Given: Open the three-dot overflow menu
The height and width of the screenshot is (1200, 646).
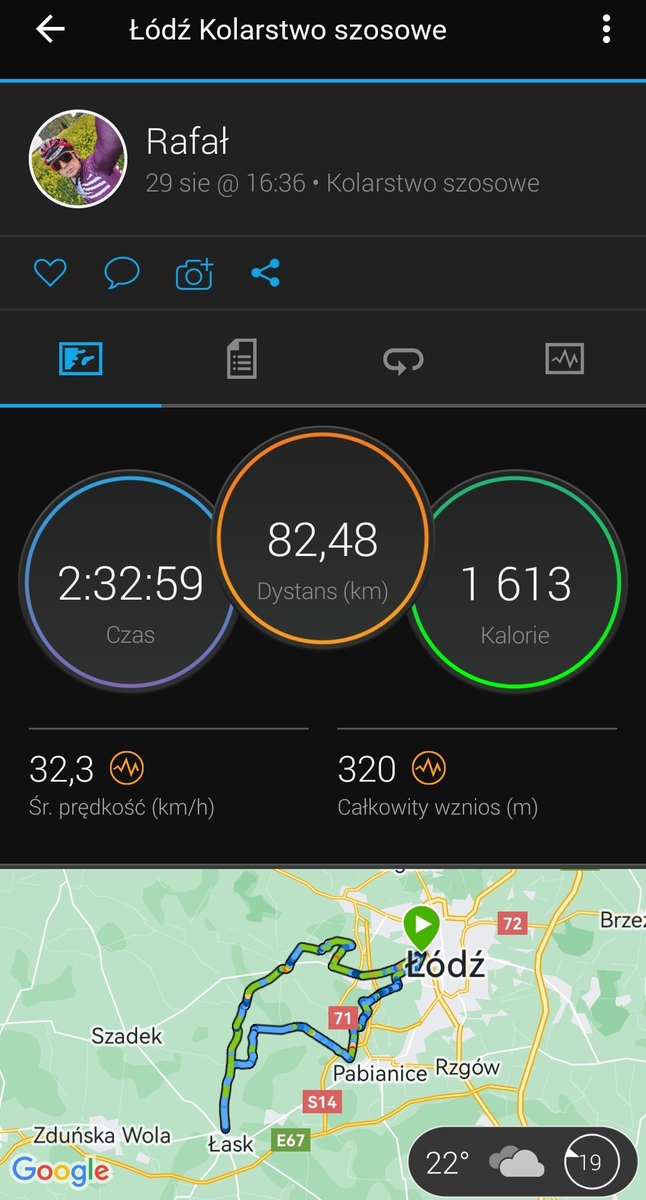Looking at the screenshot, I should coord(606,30).
